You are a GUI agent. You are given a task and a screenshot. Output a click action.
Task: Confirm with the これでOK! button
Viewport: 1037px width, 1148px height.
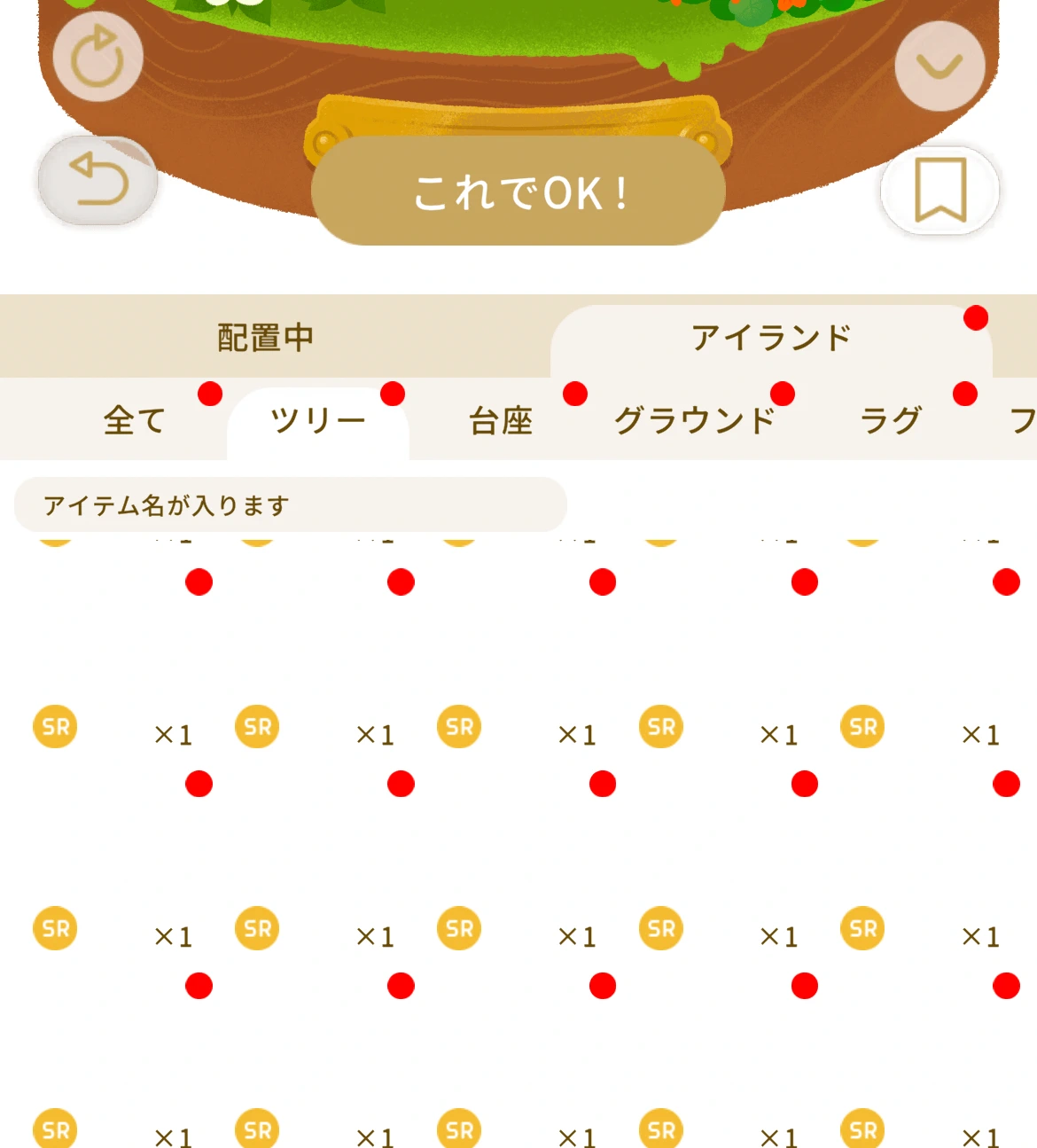pyautogui.click(x=518, y=191)
